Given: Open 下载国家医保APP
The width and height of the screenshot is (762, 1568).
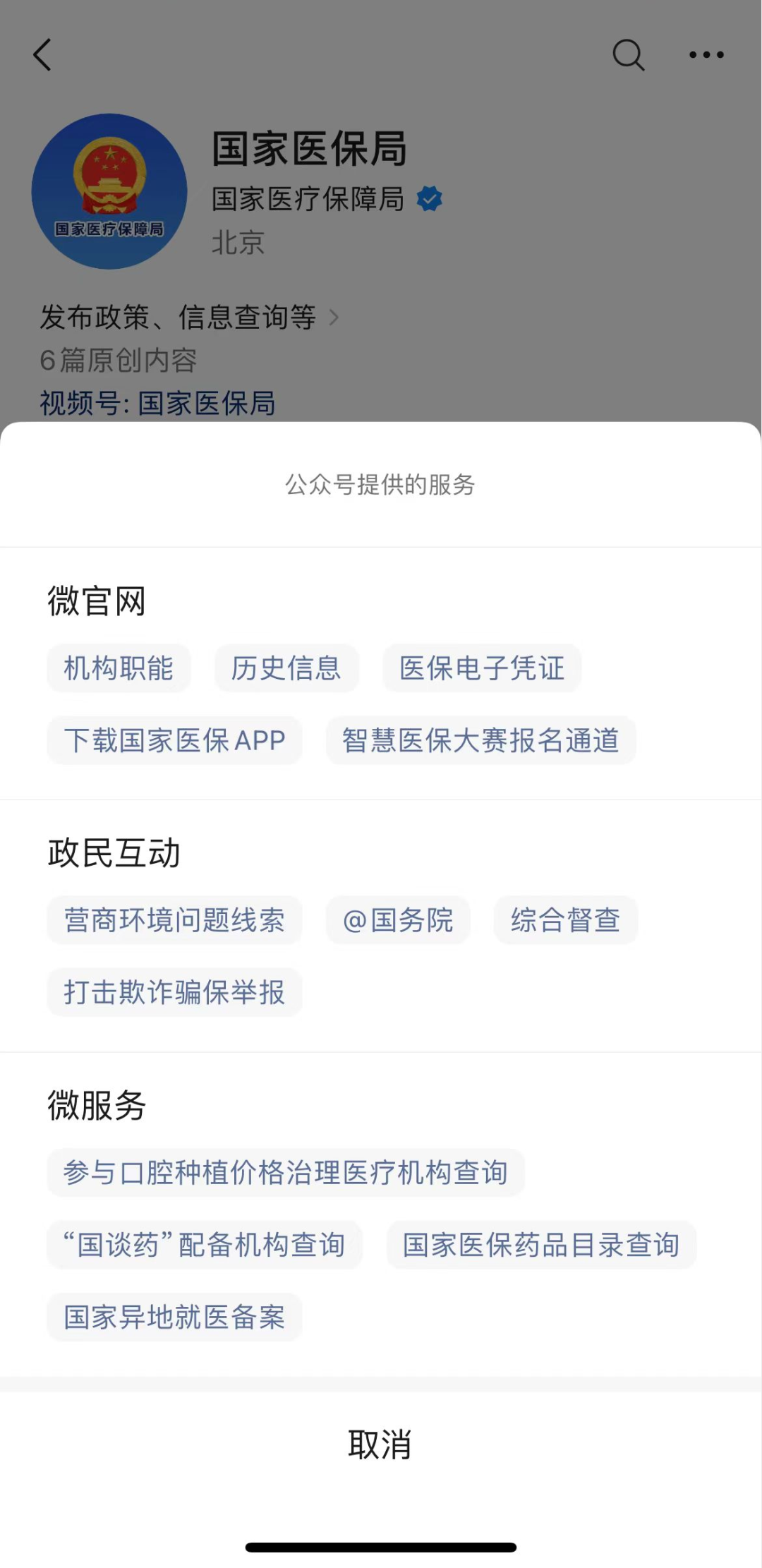Looking at the screenshot, I should 174,740.
